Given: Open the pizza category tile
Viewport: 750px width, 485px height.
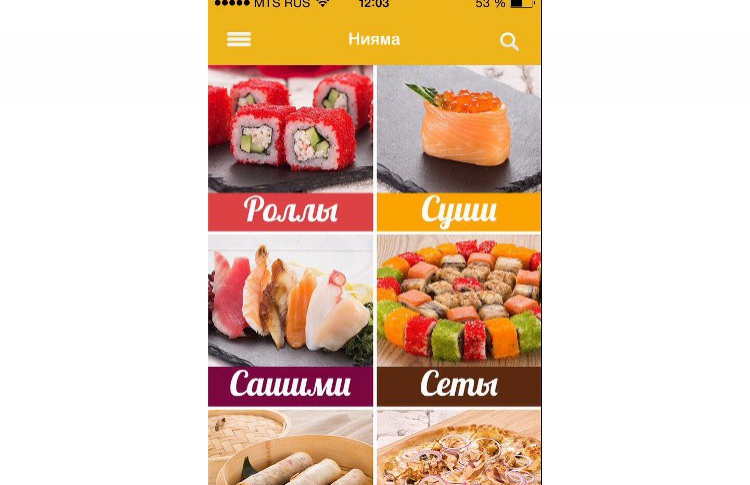Looking at the screenshot, I should 458,447.
